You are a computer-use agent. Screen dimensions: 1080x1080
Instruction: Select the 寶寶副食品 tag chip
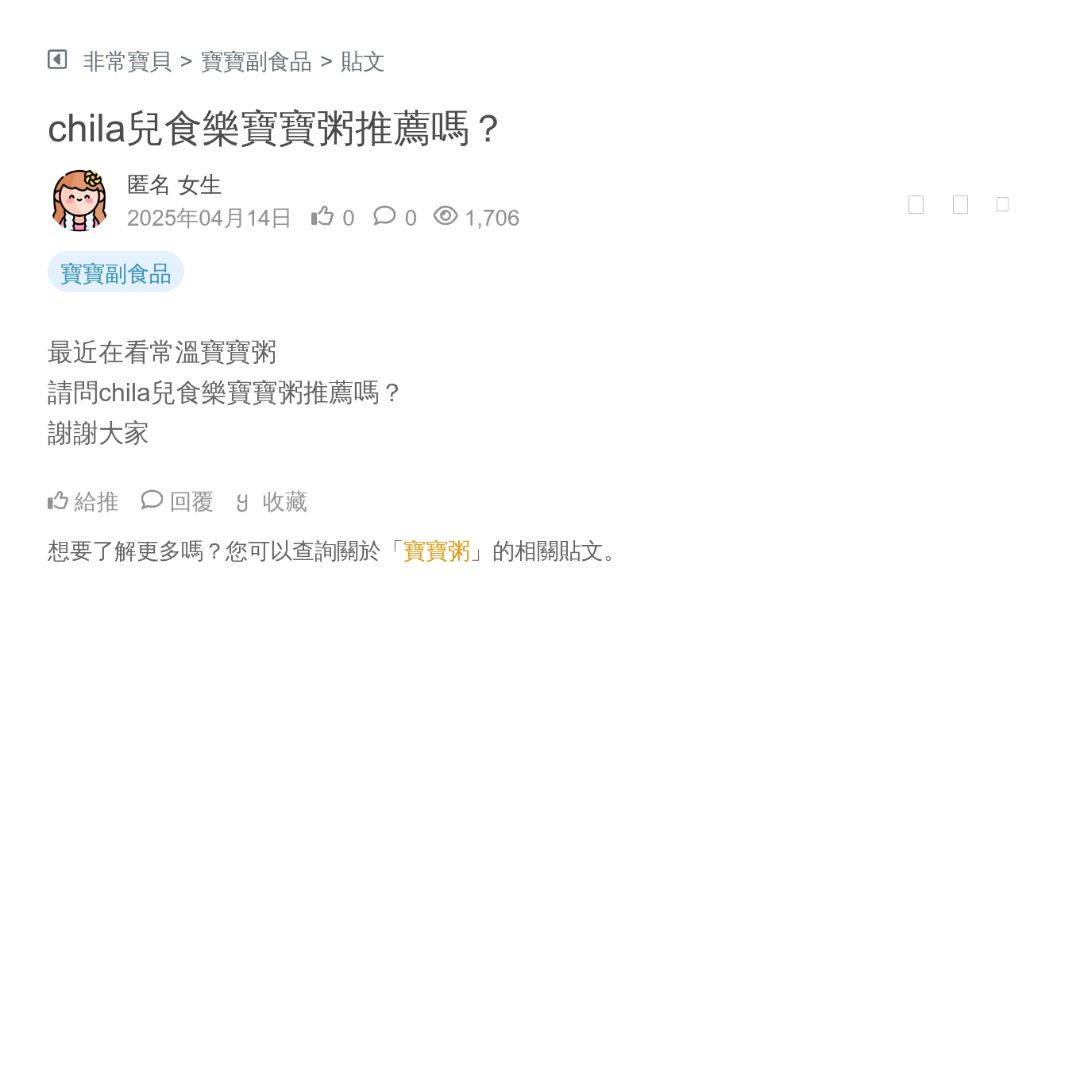116,273
